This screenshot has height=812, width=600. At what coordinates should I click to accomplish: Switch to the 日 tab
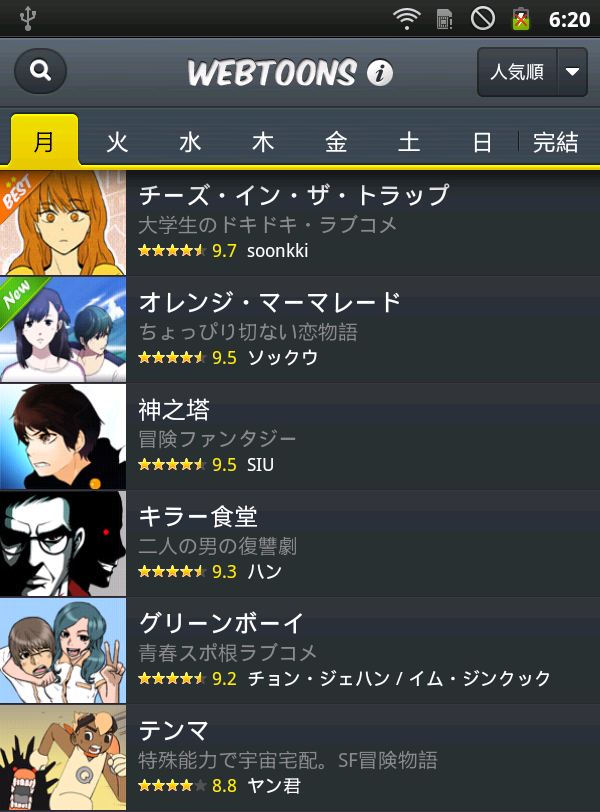(482, 142)
